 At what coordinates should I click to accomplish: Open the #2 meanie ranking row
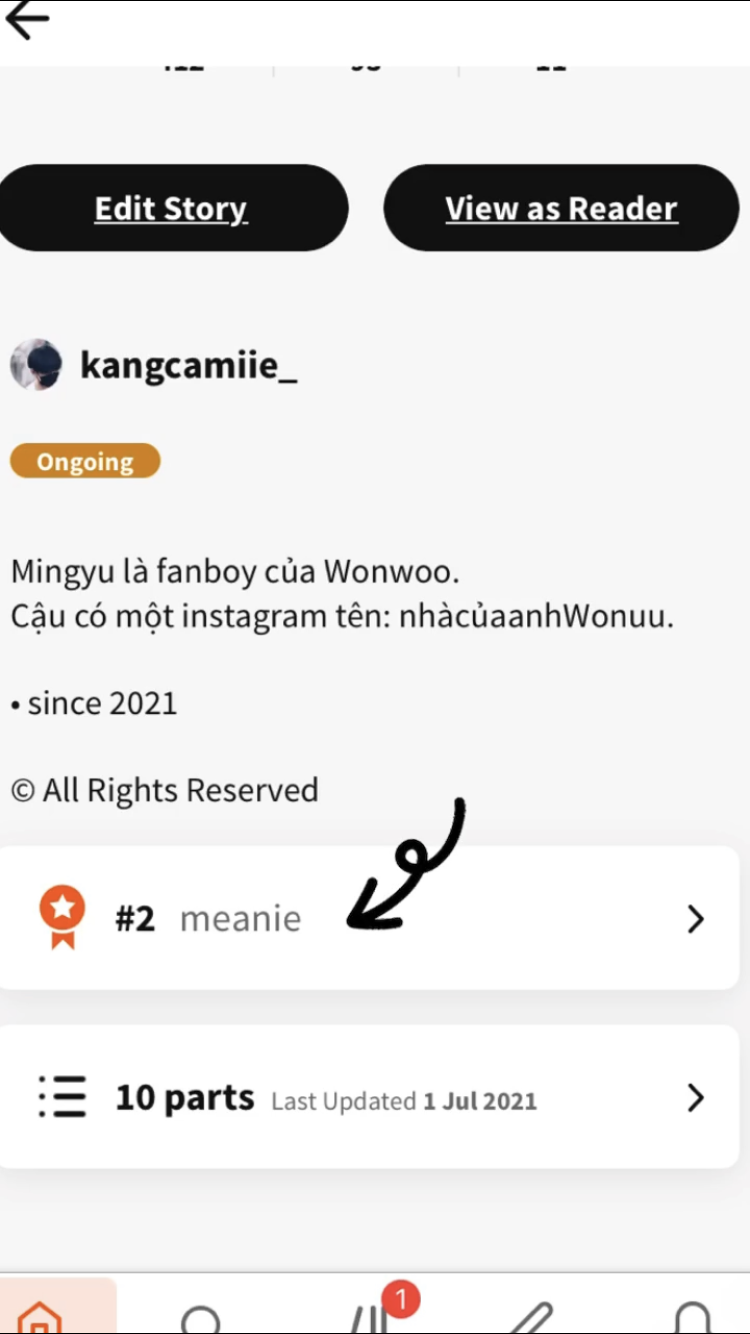tap(369, 918)
